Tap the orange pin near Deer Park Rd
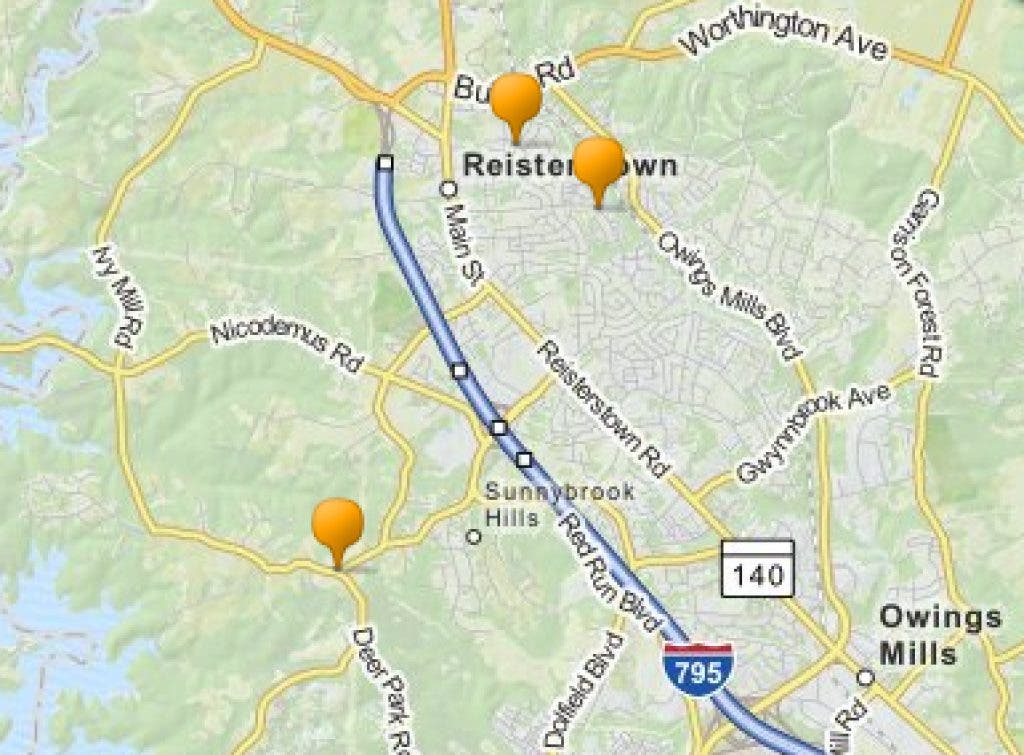The image size is (1024, 755). click(x=338, y=531)
